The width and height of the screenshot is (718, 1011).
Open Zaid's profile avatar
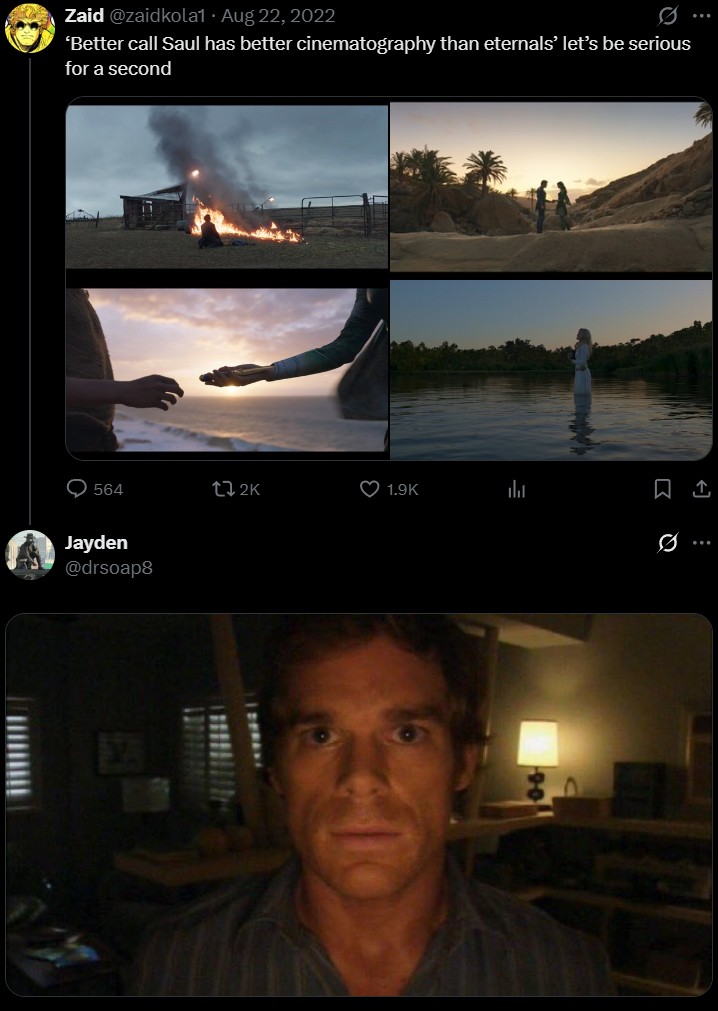(30, 28)
